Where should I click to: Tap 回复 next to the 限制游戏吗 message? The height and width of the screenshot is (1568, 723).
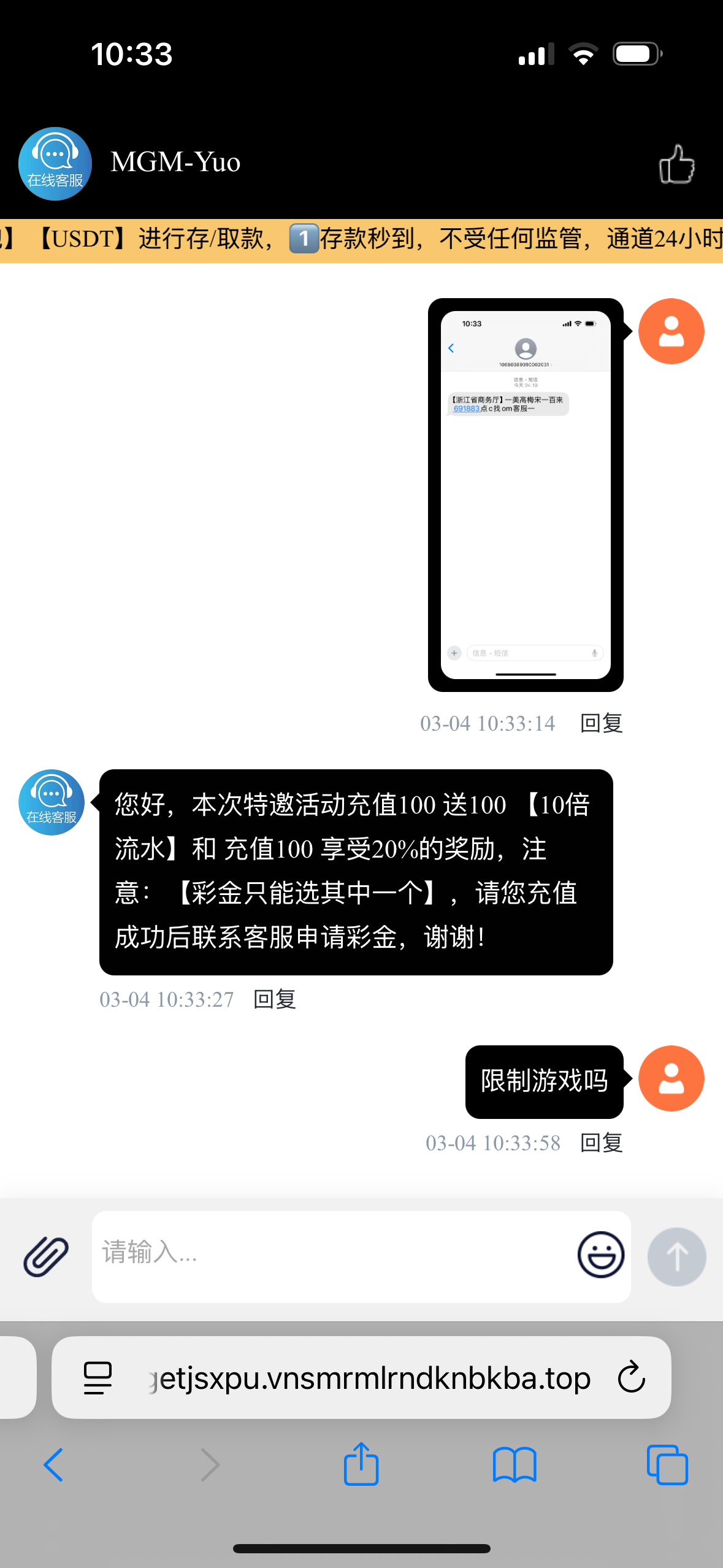click(600, 1142)
